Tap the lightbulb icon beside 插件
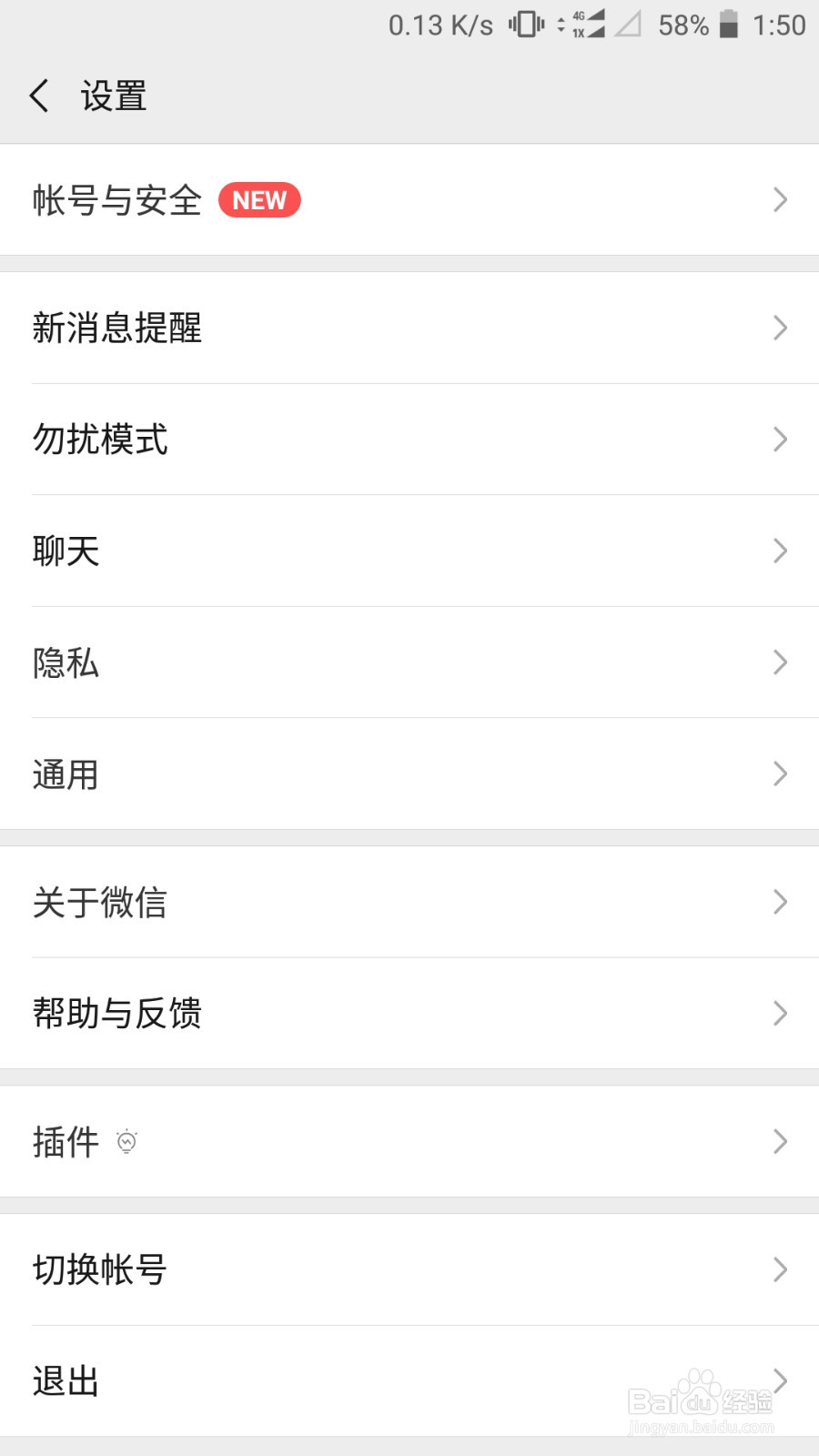 (126, 1143)
